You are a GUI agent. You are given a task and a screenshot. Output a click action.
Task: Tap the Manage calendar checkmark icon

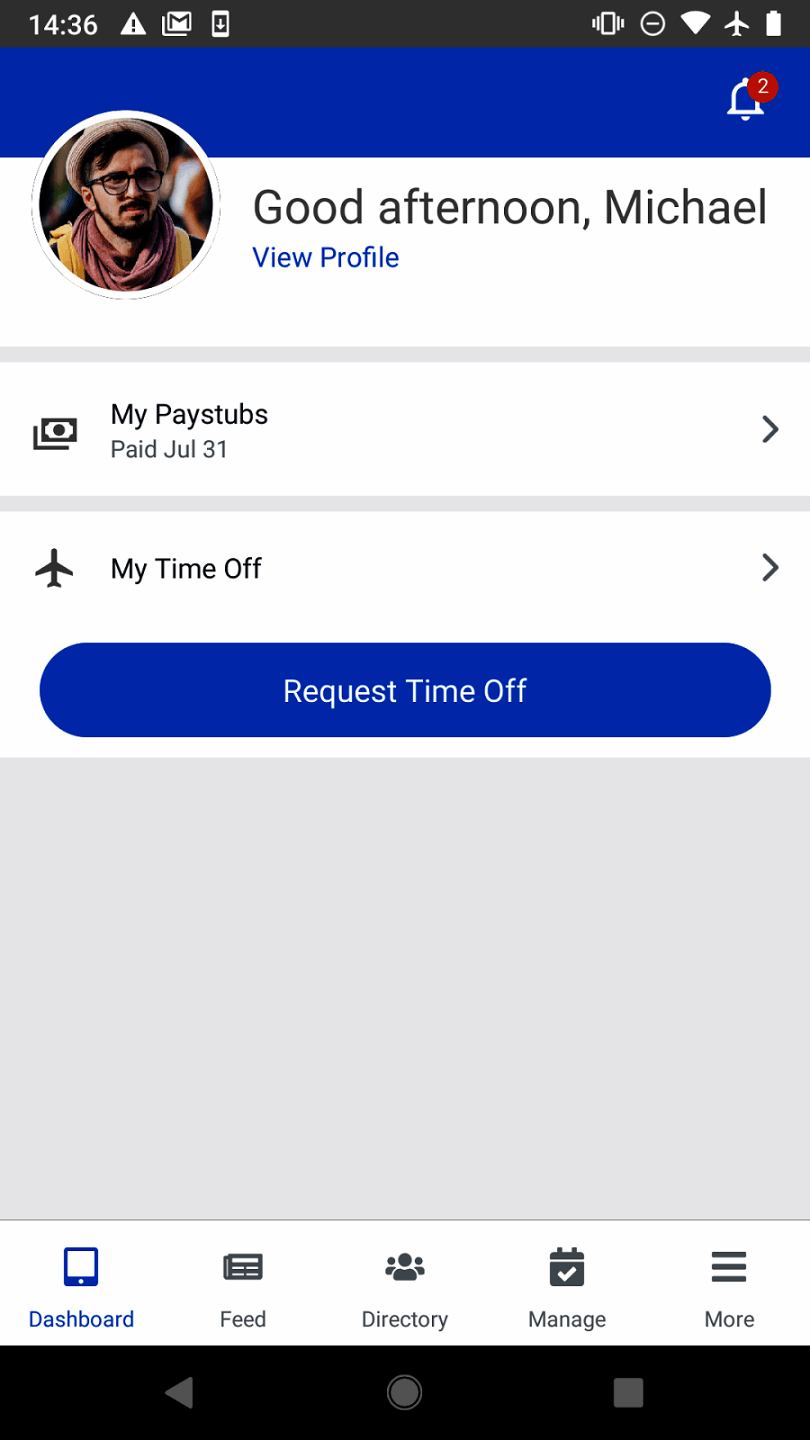point(566,1265)
